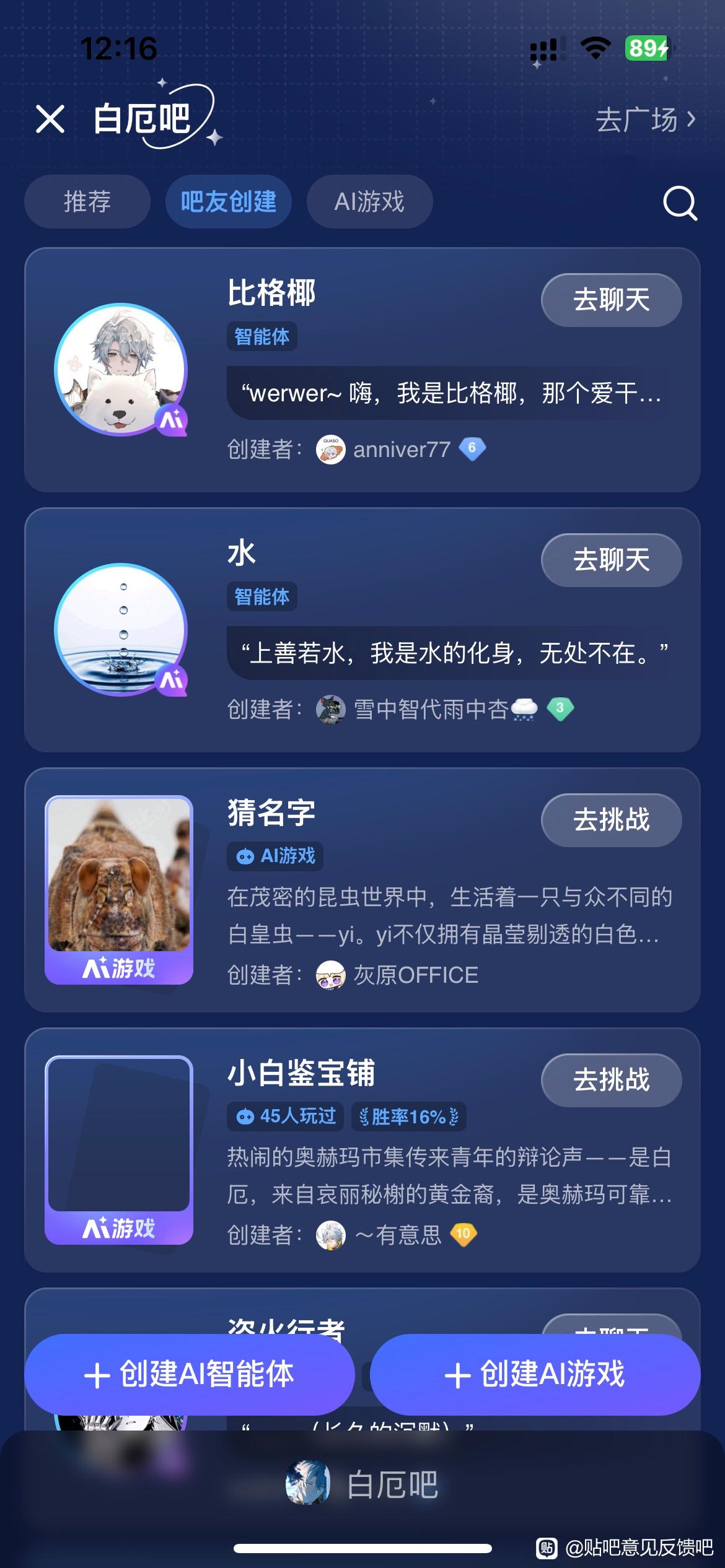The width and height of the screenshot is (725, 1568).
Task: Tap 去挑战 for 猜名字 game
Action: (611, 820)
